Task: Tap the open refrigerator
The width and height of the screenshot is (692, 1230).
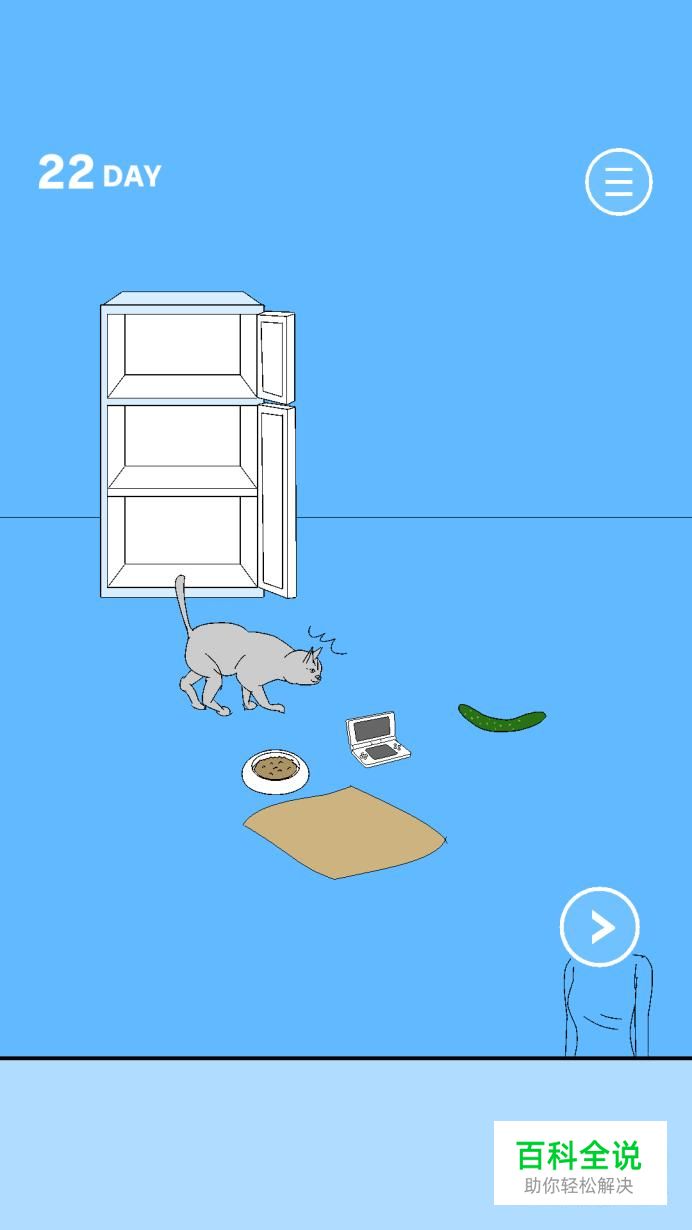Action: pos(198,446)
